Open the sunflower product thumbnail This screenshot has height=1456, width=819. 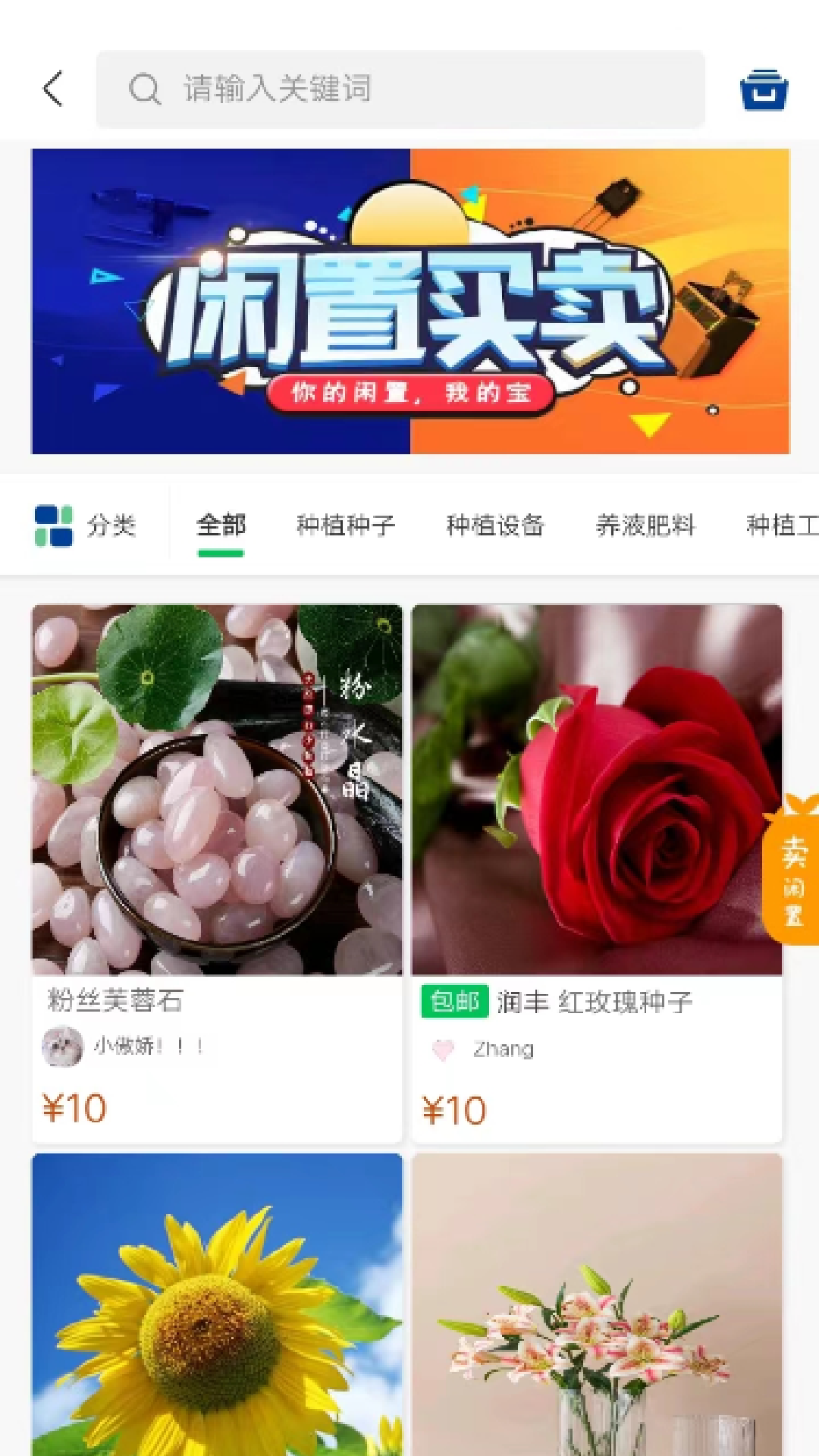click(216, 1304)
